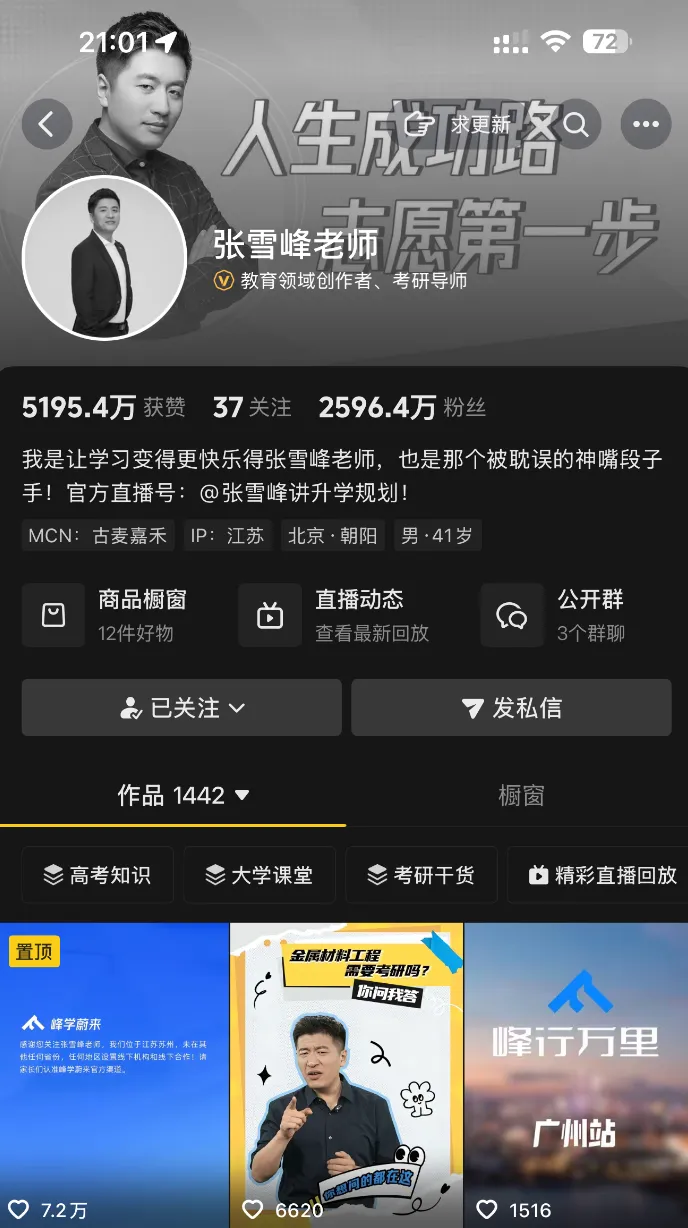Go back using the arrow icon
688x1228 pixels.
46,125
